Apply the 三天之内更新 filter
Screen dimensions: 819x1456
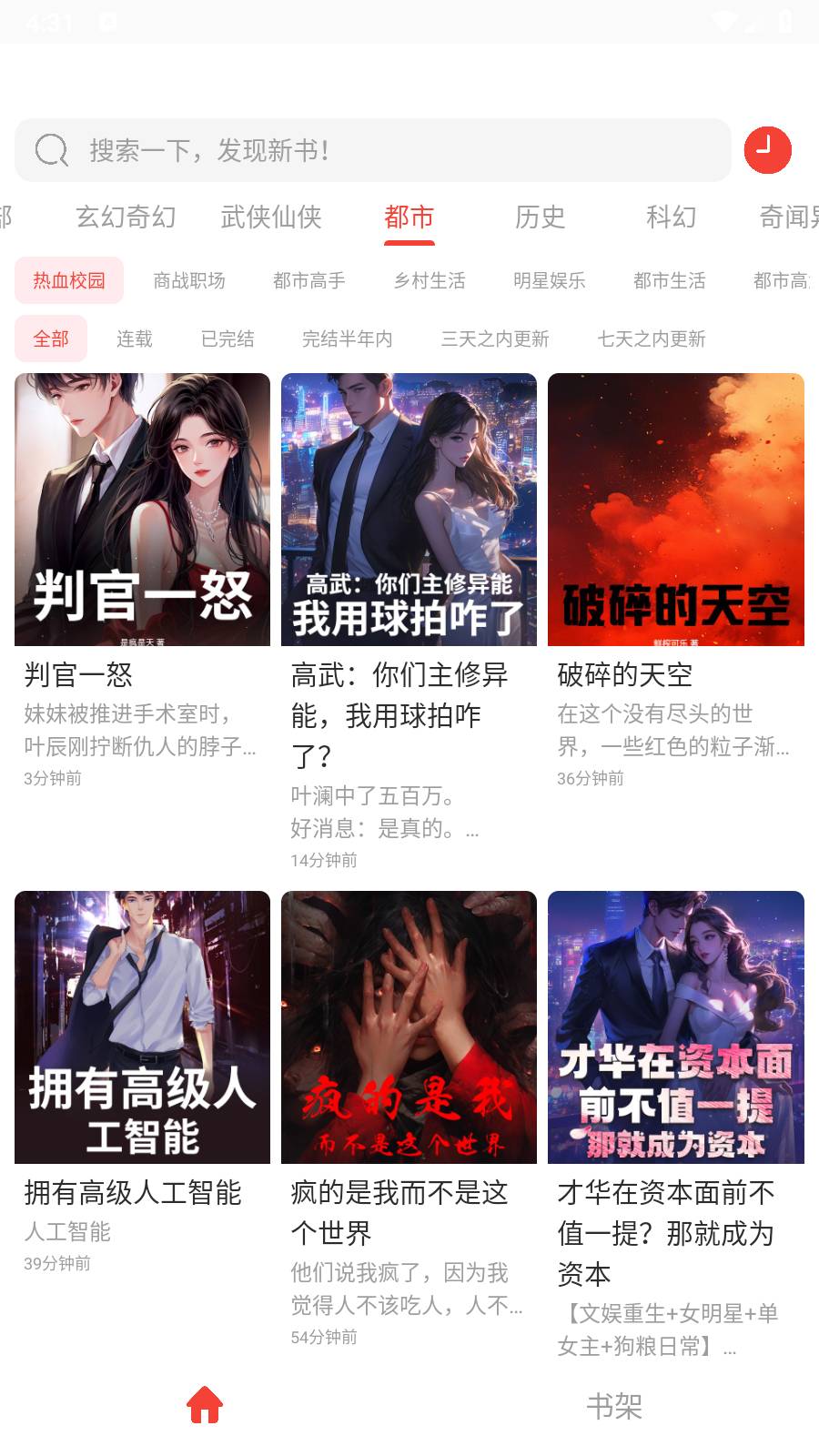497,339
